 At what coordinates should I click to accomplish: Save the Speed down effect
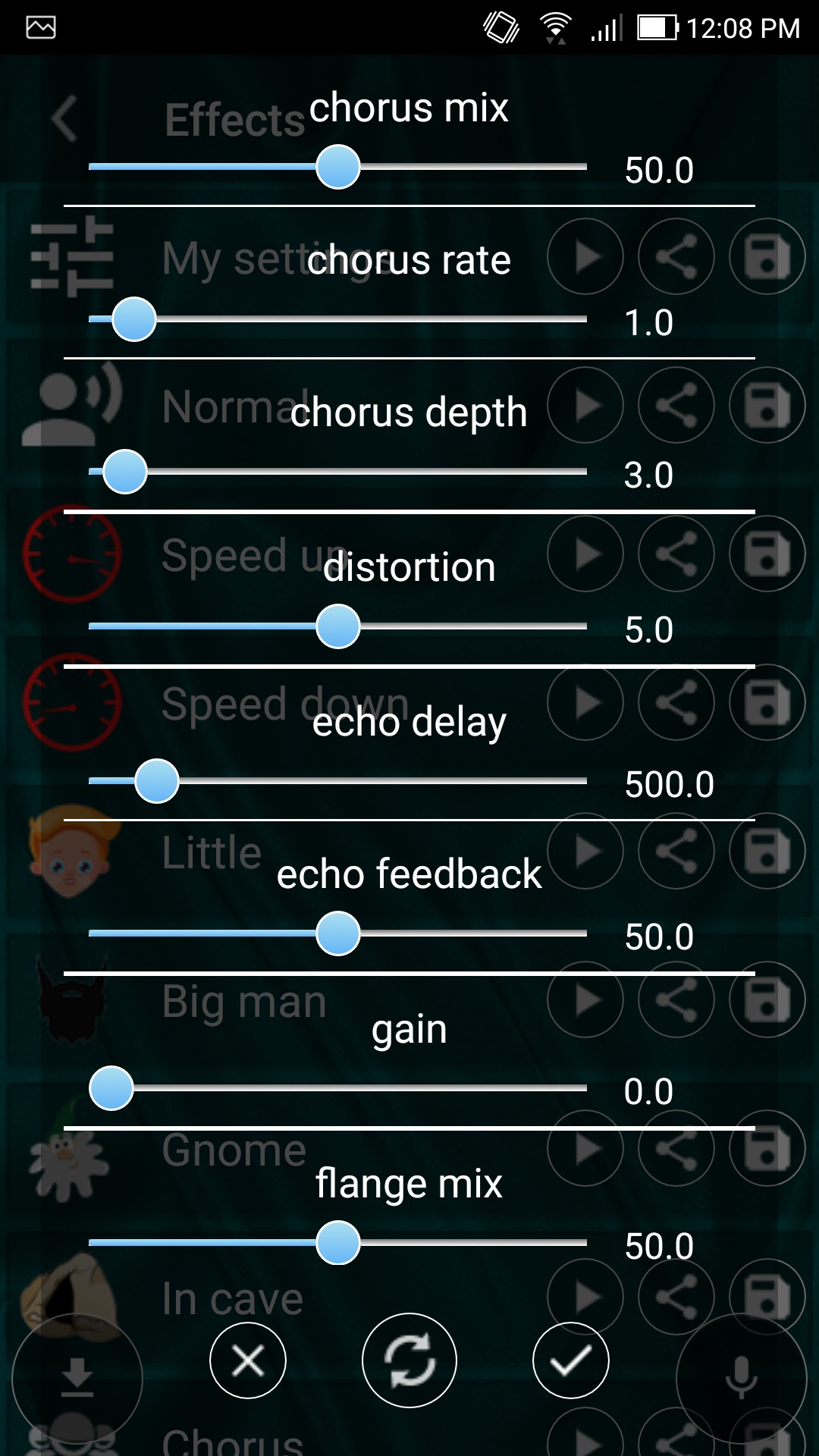tap(767, 704)
